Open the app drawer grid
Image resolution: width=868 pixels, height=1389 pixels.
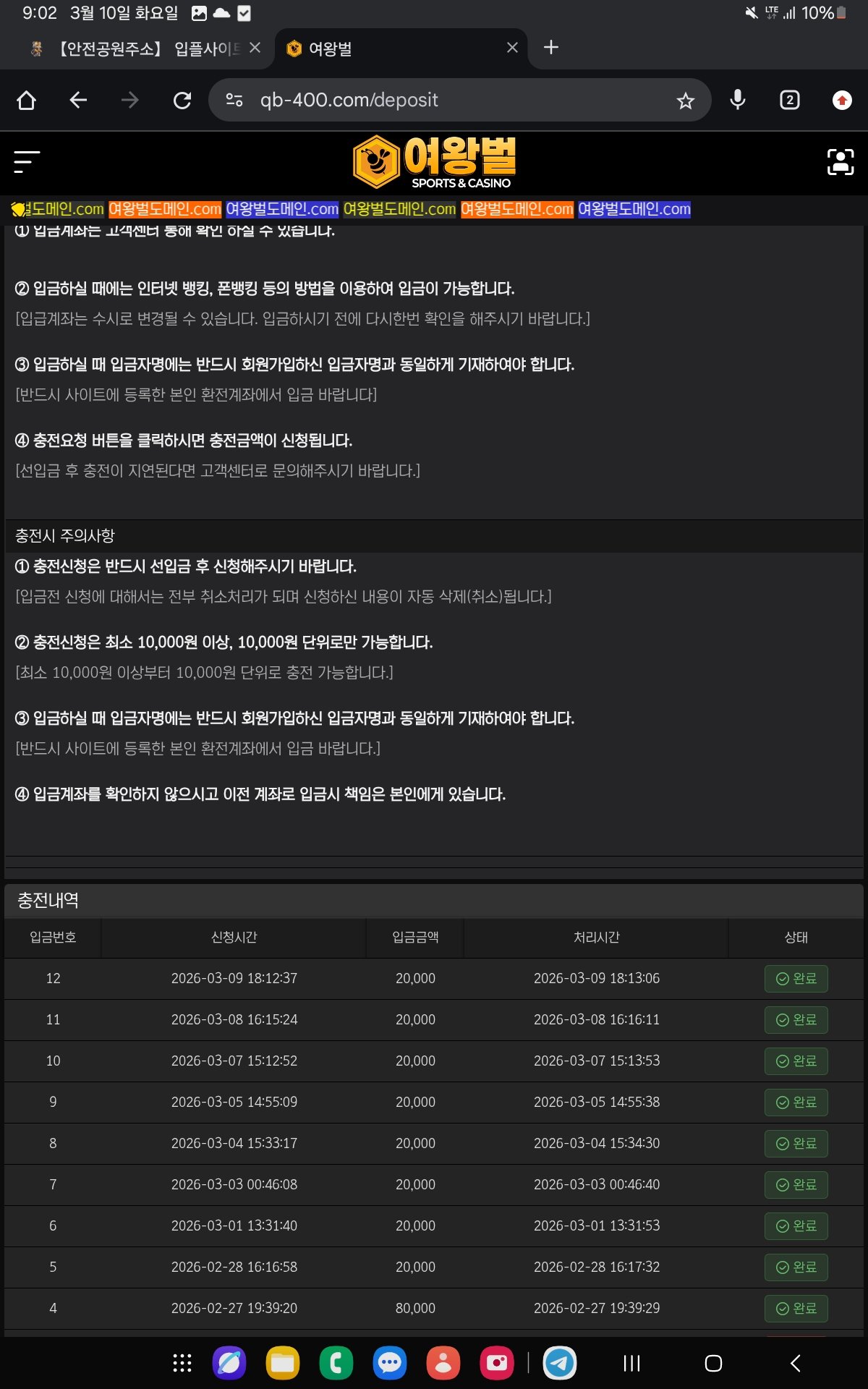pos(182,1364)
